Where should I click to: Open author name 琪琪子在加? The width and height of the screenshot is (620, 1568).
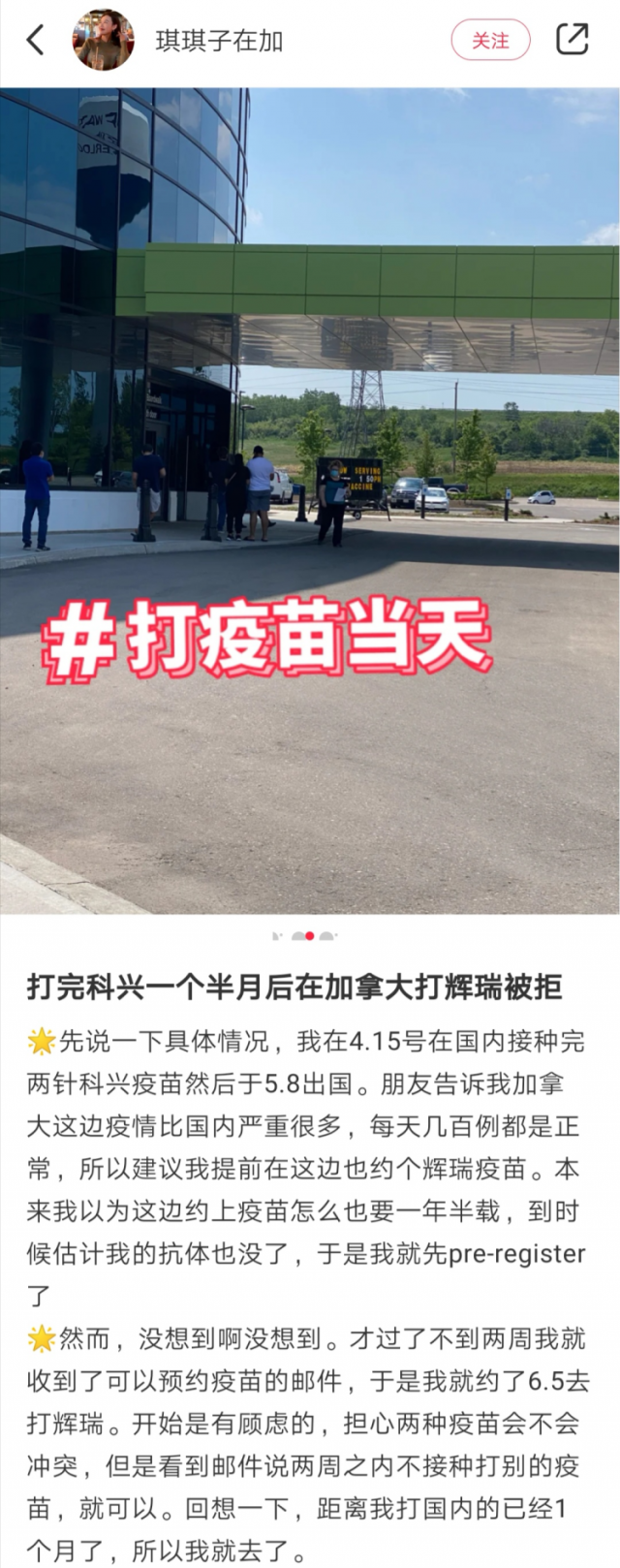219,41
